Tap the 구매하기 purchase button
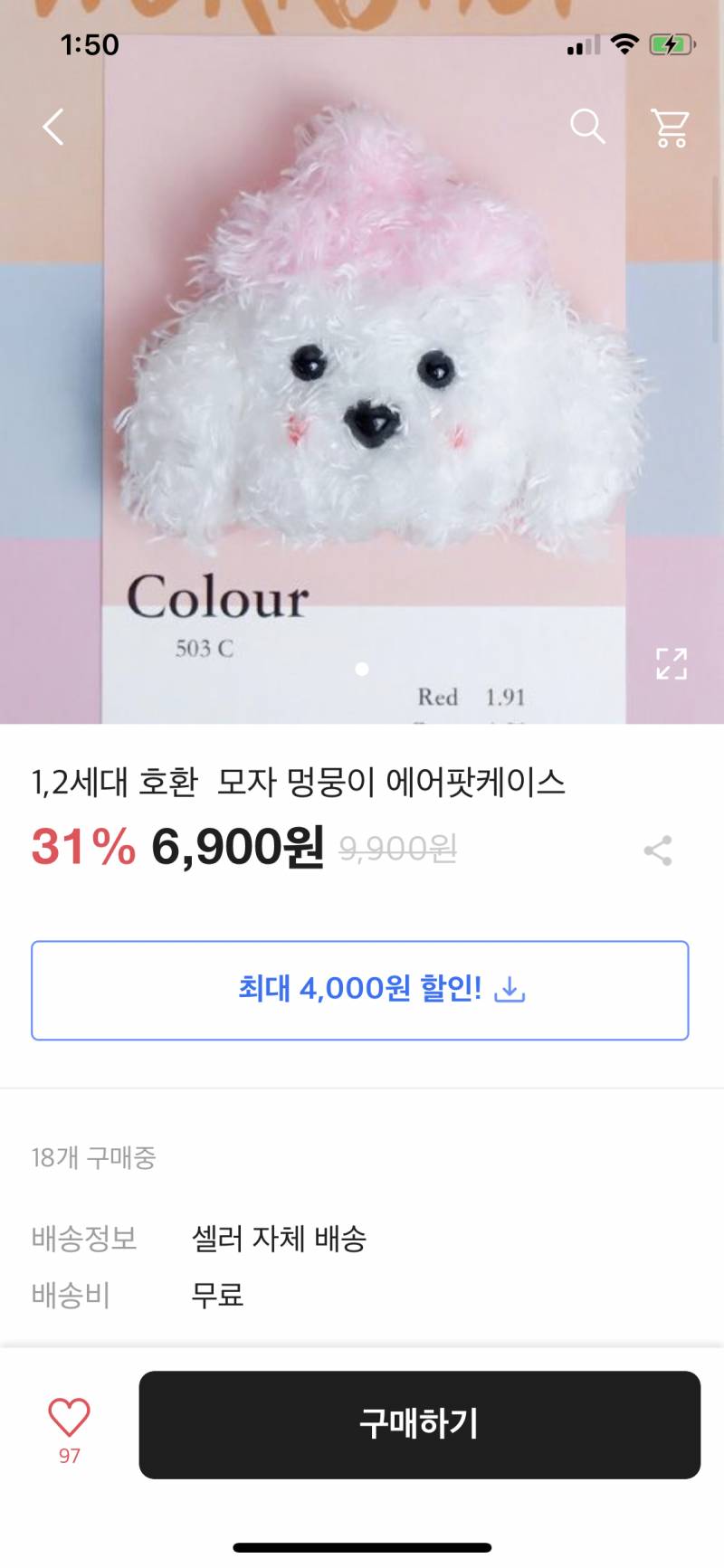Viewport: 724px width, 1568px height. click(419, 1423)
